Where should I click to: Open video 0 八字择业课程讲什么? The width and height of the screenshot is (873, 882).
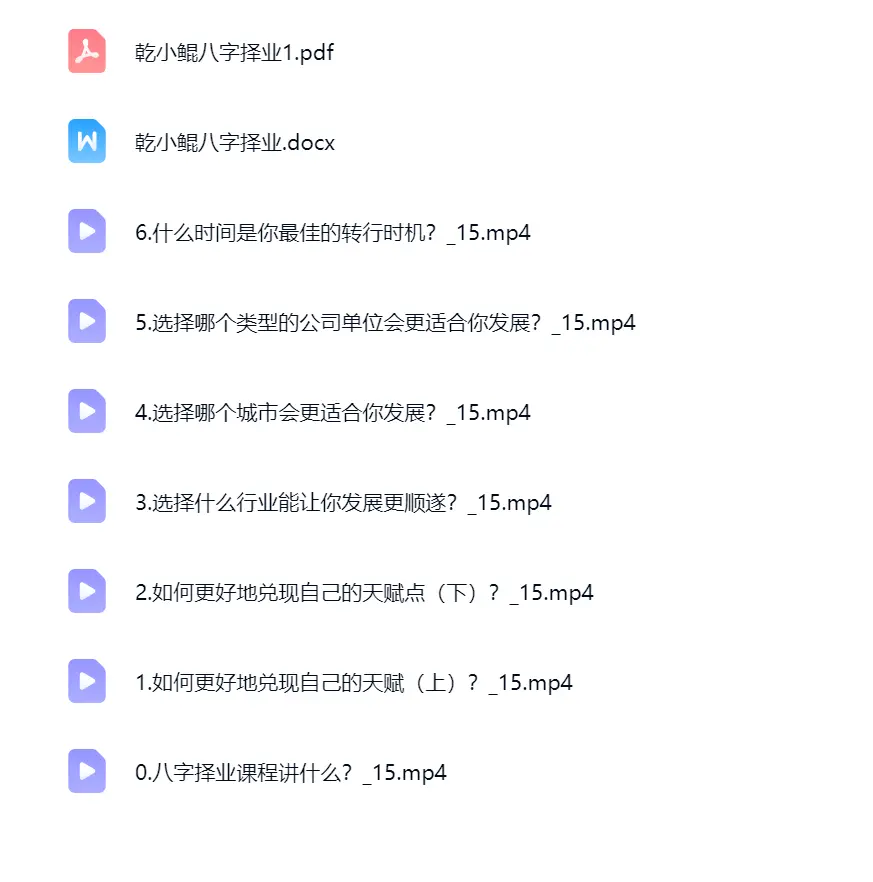pyautogui.click(x=290, y=772)
